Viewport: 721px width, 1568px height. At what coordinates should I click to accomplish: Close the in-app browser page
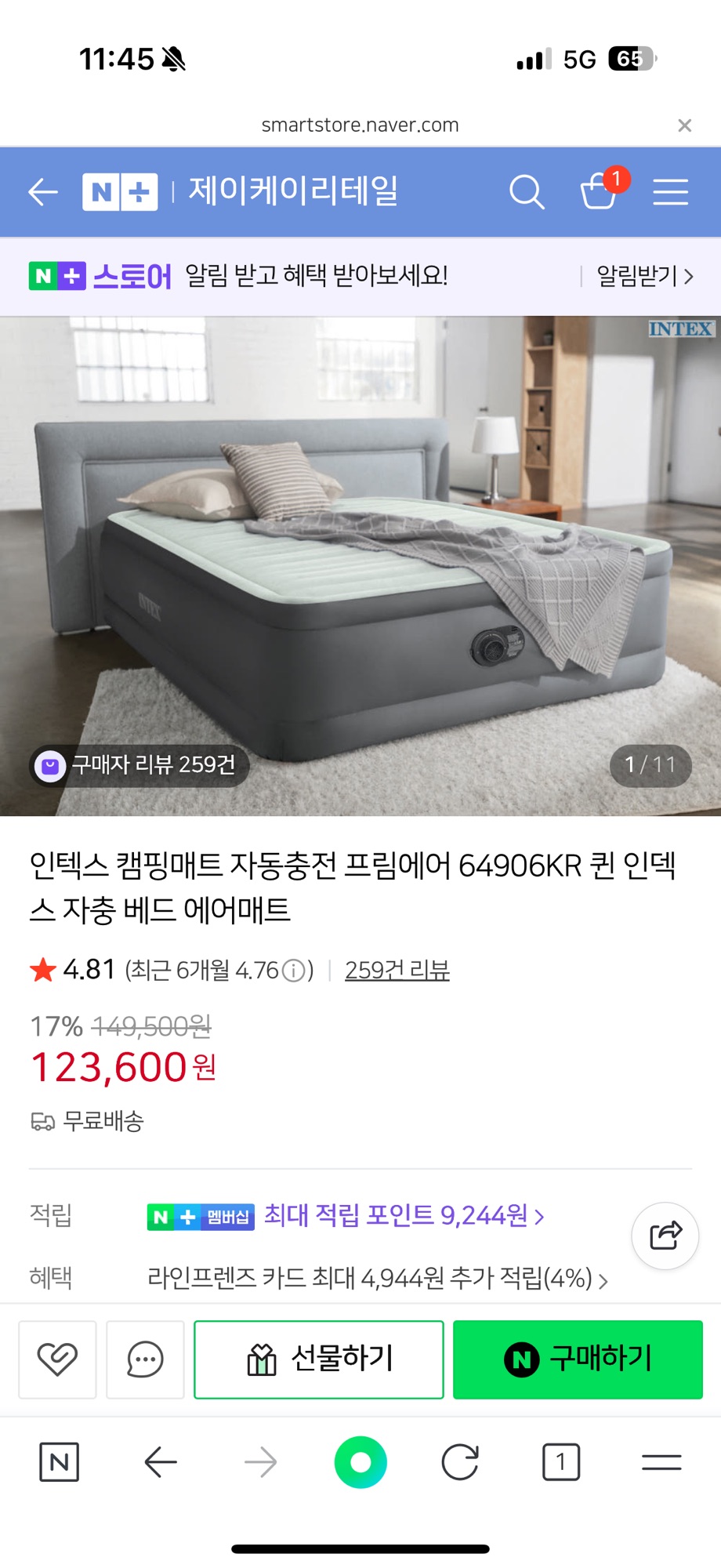coord(684,125)
